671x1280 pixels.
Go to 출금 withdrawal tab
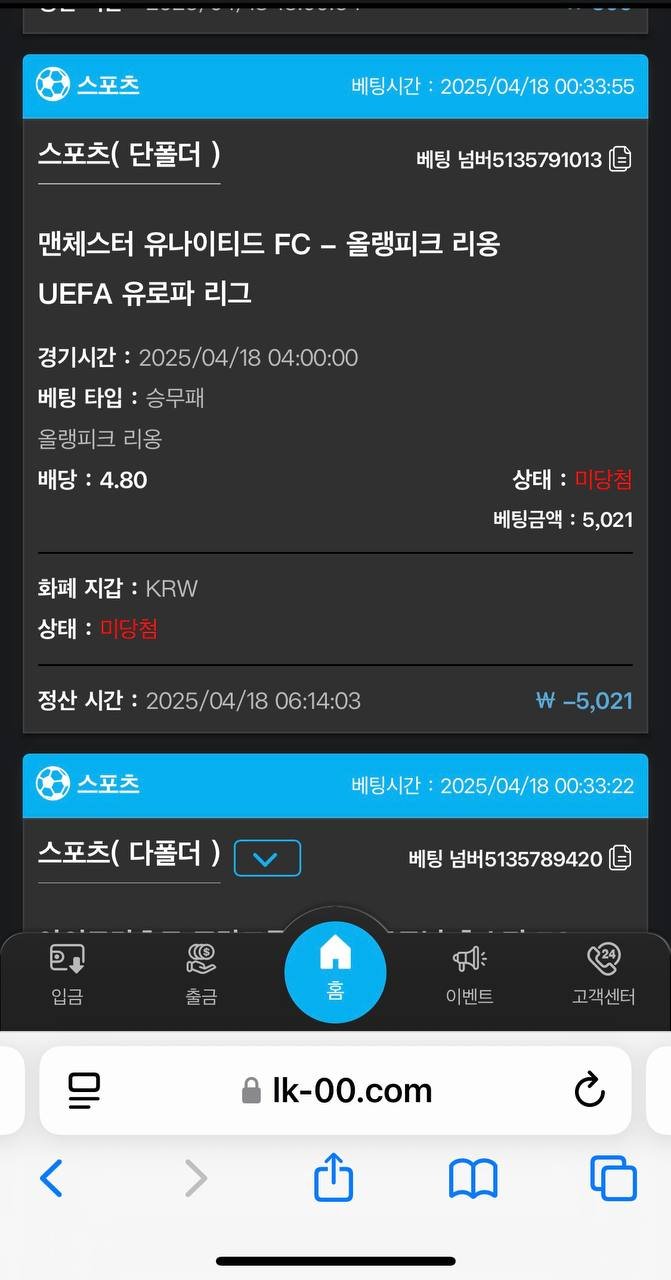(201, 975)
